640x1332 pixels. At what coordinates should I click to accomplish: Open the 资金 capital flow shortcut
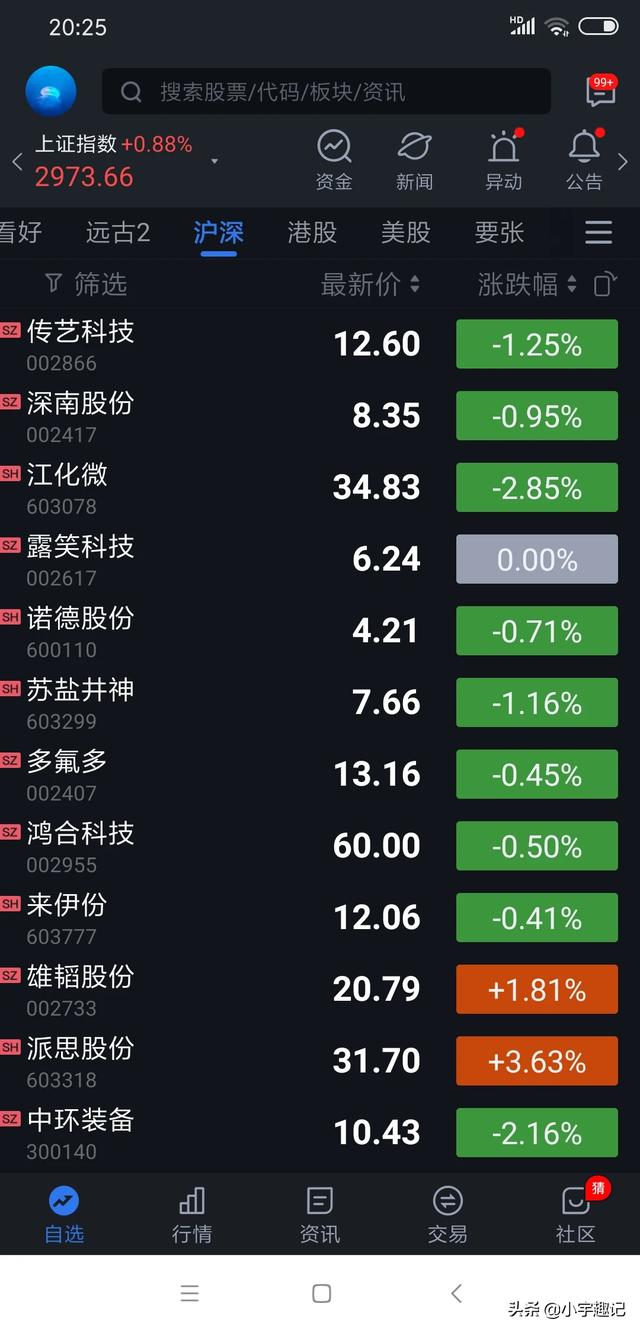[334, 160]
